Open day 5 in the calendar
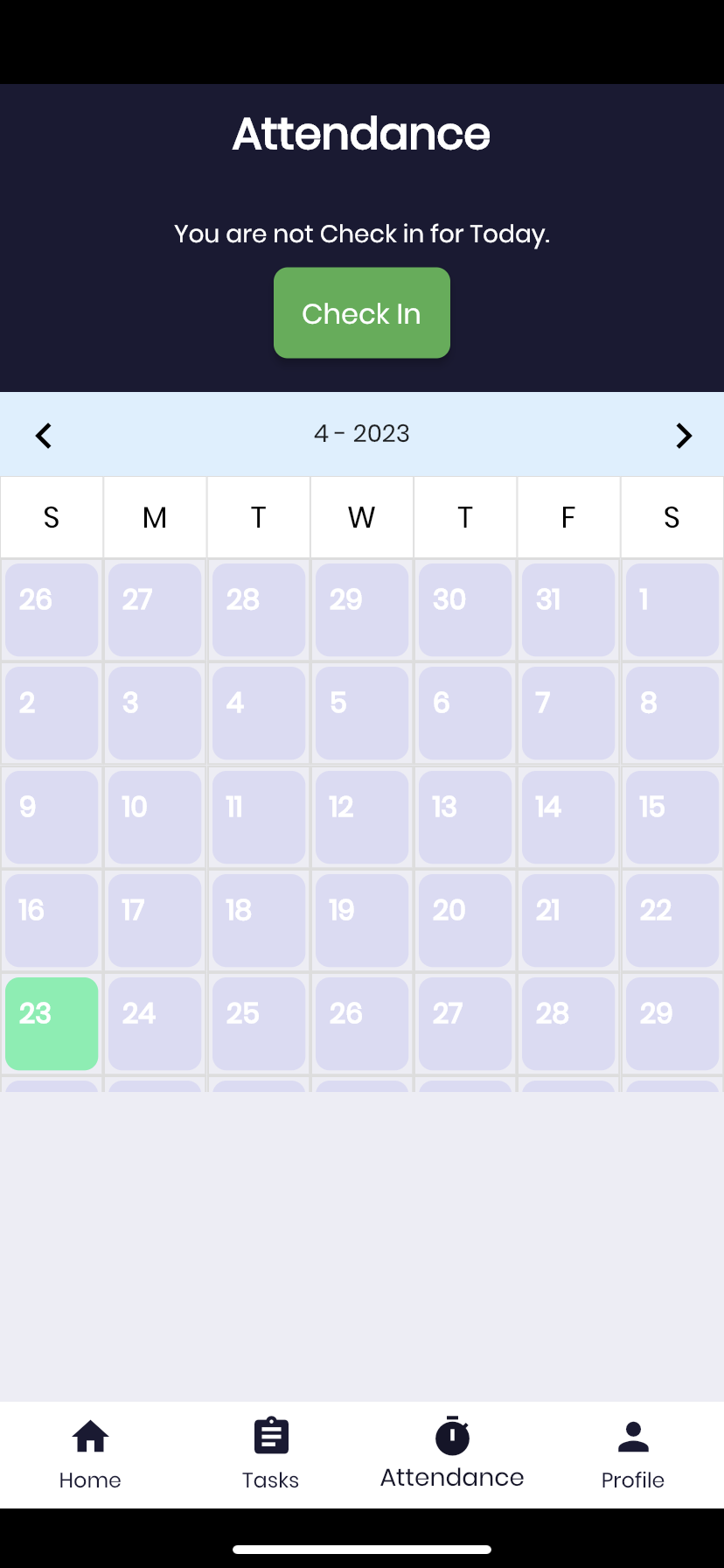724x1568 pixels. 362,713
